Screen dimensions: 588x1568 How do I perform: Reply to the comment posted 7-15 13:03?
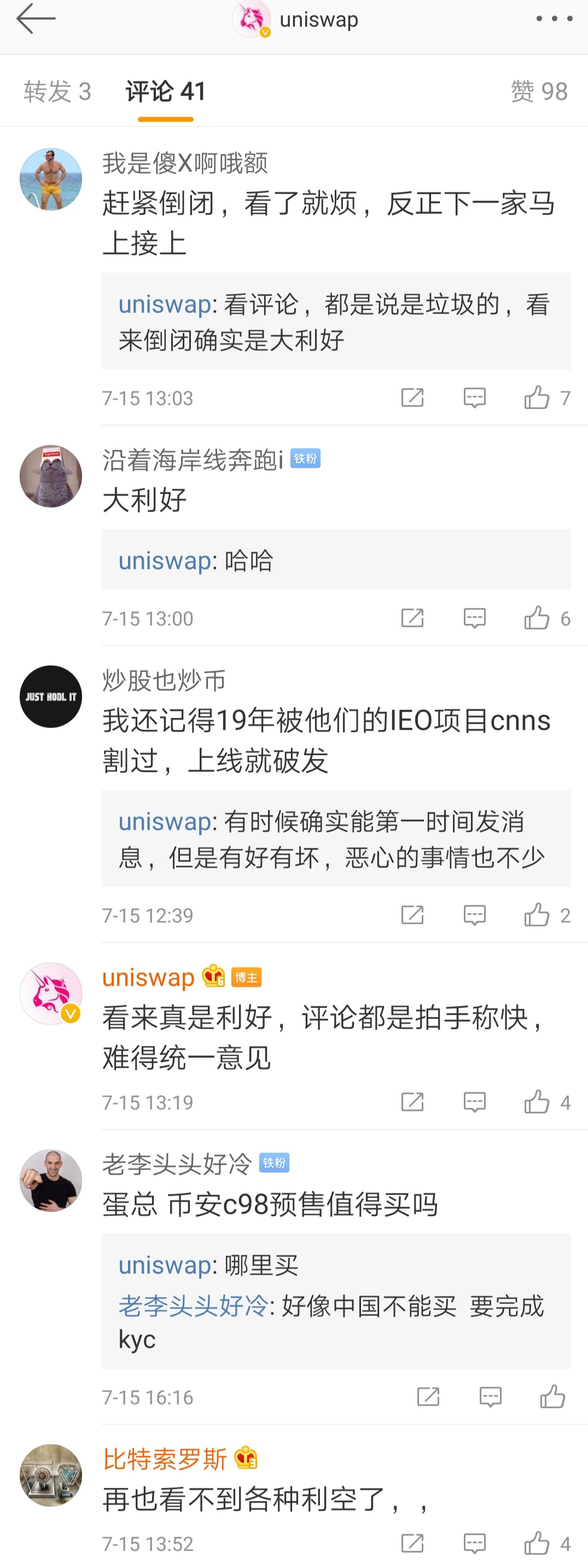pyautogui.click(x=474, y=398)
